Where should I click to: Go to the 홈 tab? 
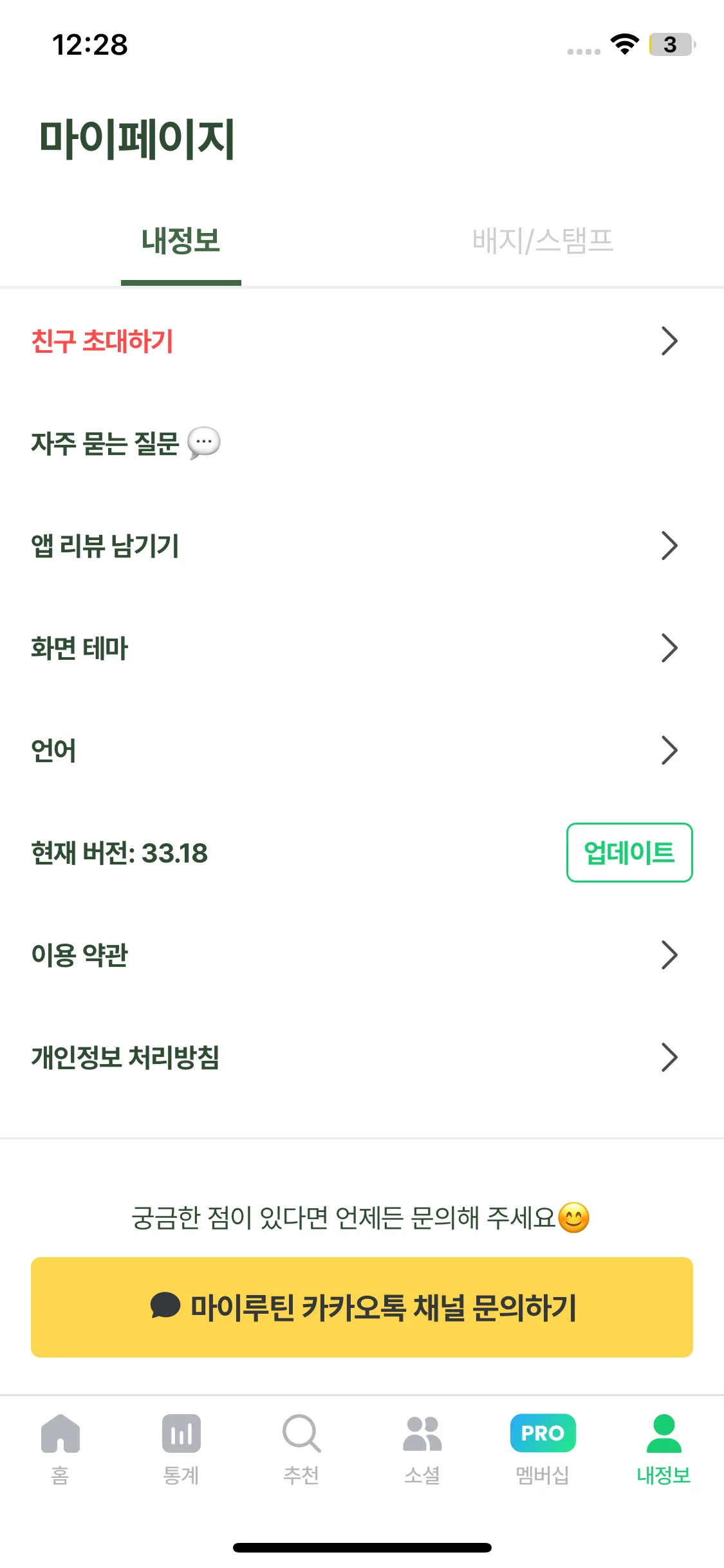point(60,1448)
